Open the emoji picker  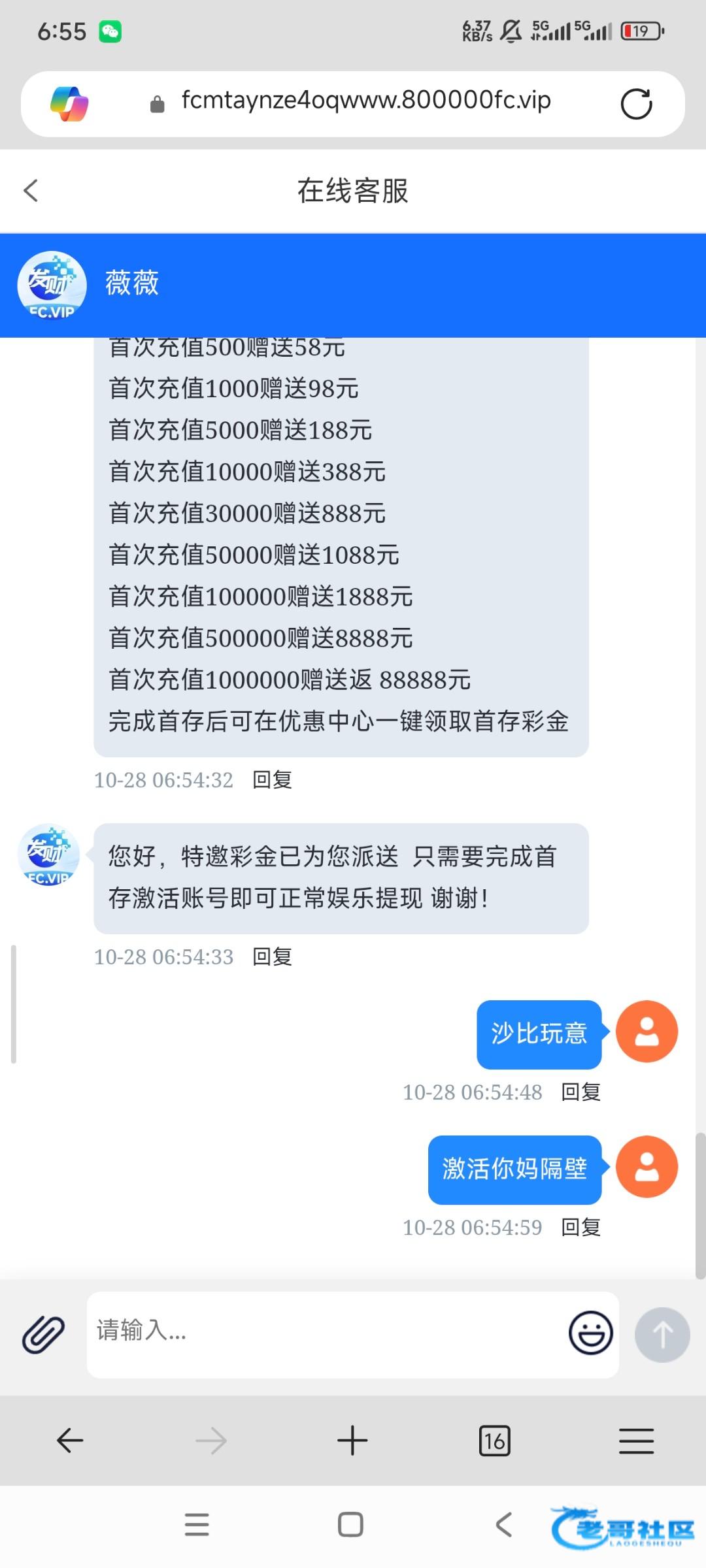click(x=590, y=1333)
